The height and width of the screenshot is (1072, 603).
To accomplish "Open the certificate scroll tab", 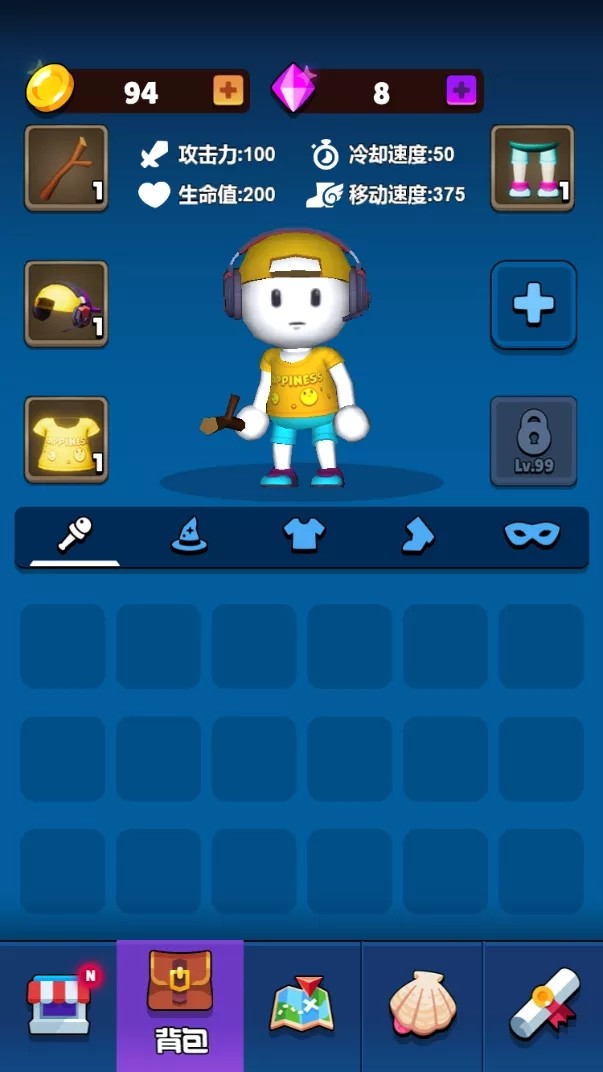I will tap(543, 1005).
